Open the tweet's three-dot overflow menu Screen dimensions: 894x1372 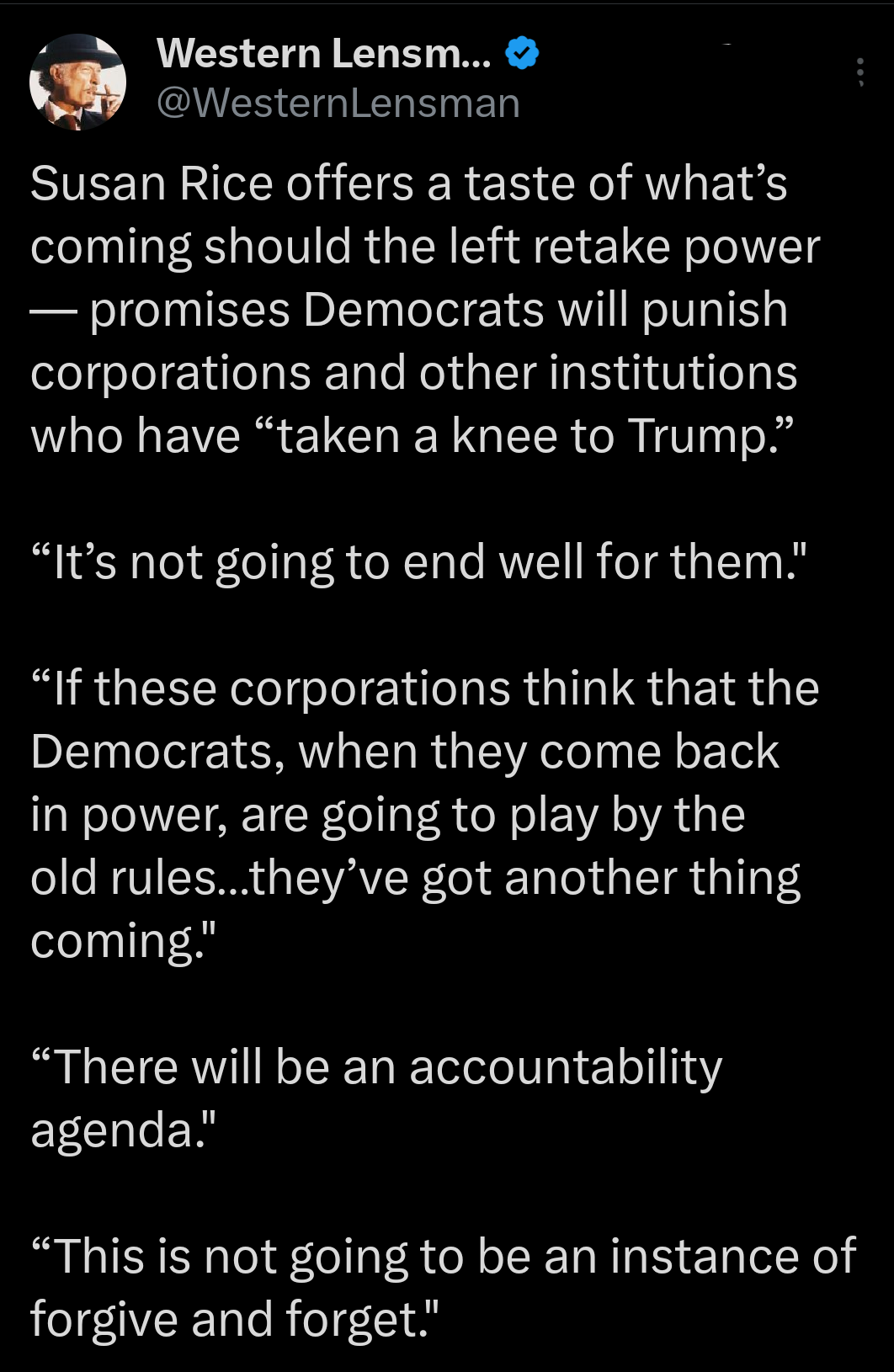point(859,72)
